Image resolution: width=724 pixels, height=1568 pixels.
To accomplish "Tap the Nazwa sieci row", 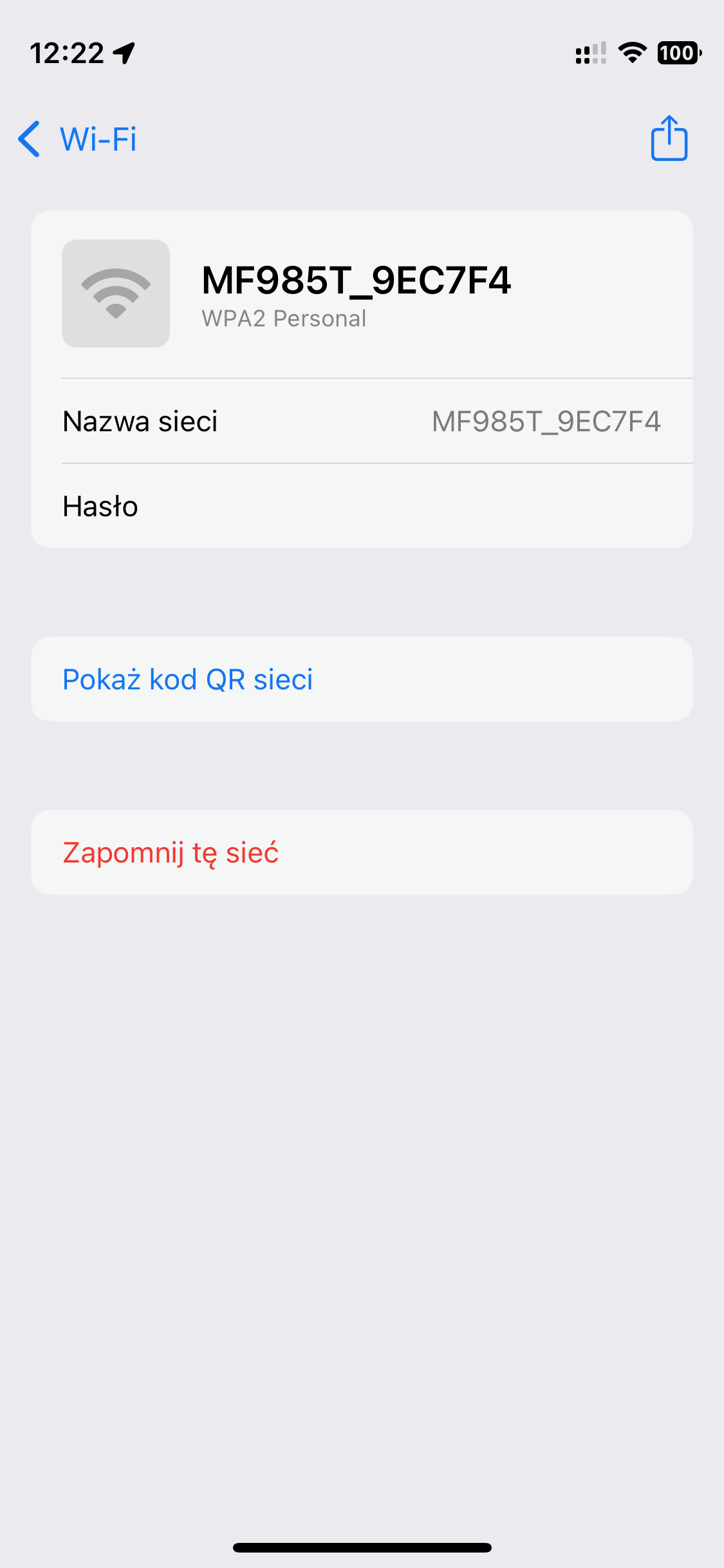I will [x=362, y=422].
